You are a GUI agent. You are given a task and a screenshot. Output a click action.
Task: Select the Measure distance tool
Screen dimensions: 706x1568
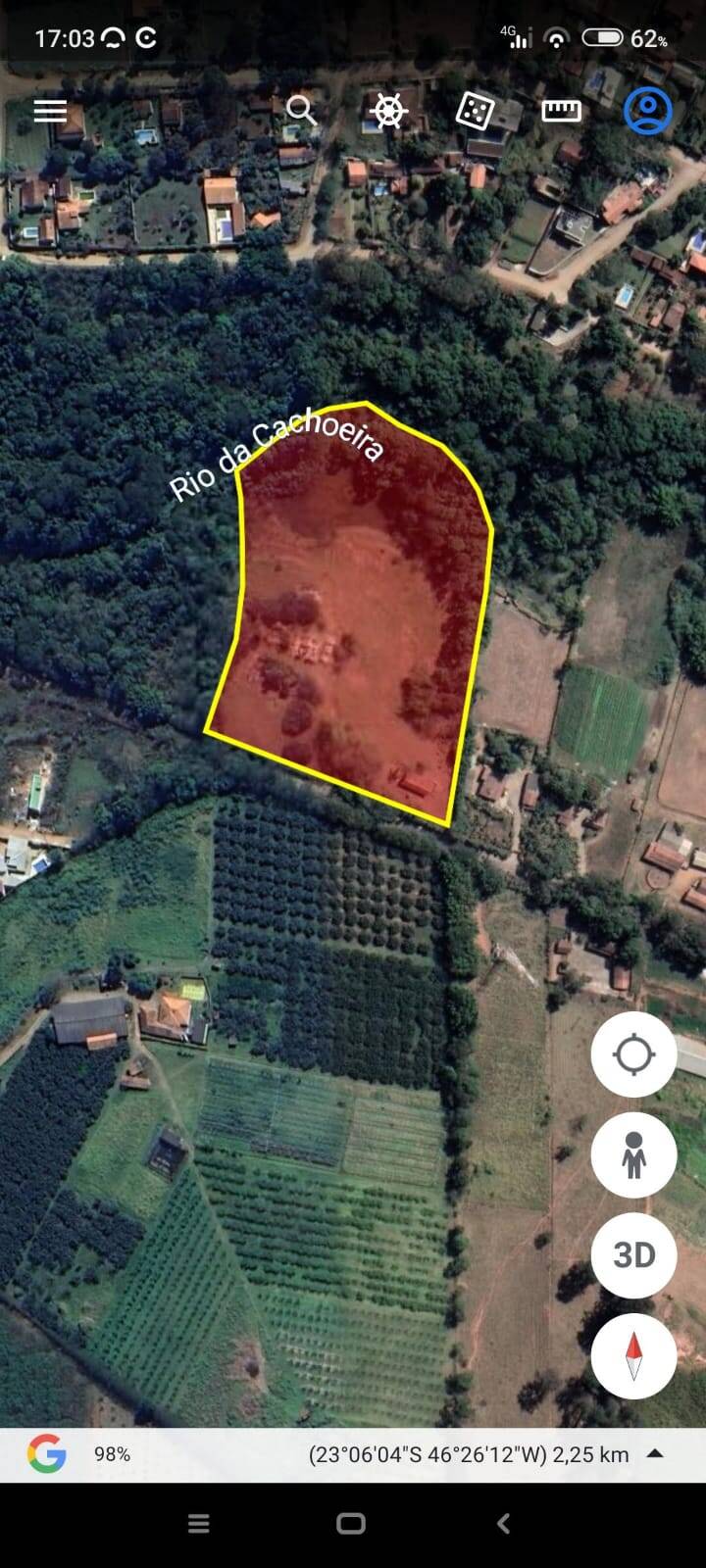click(562, 111)
